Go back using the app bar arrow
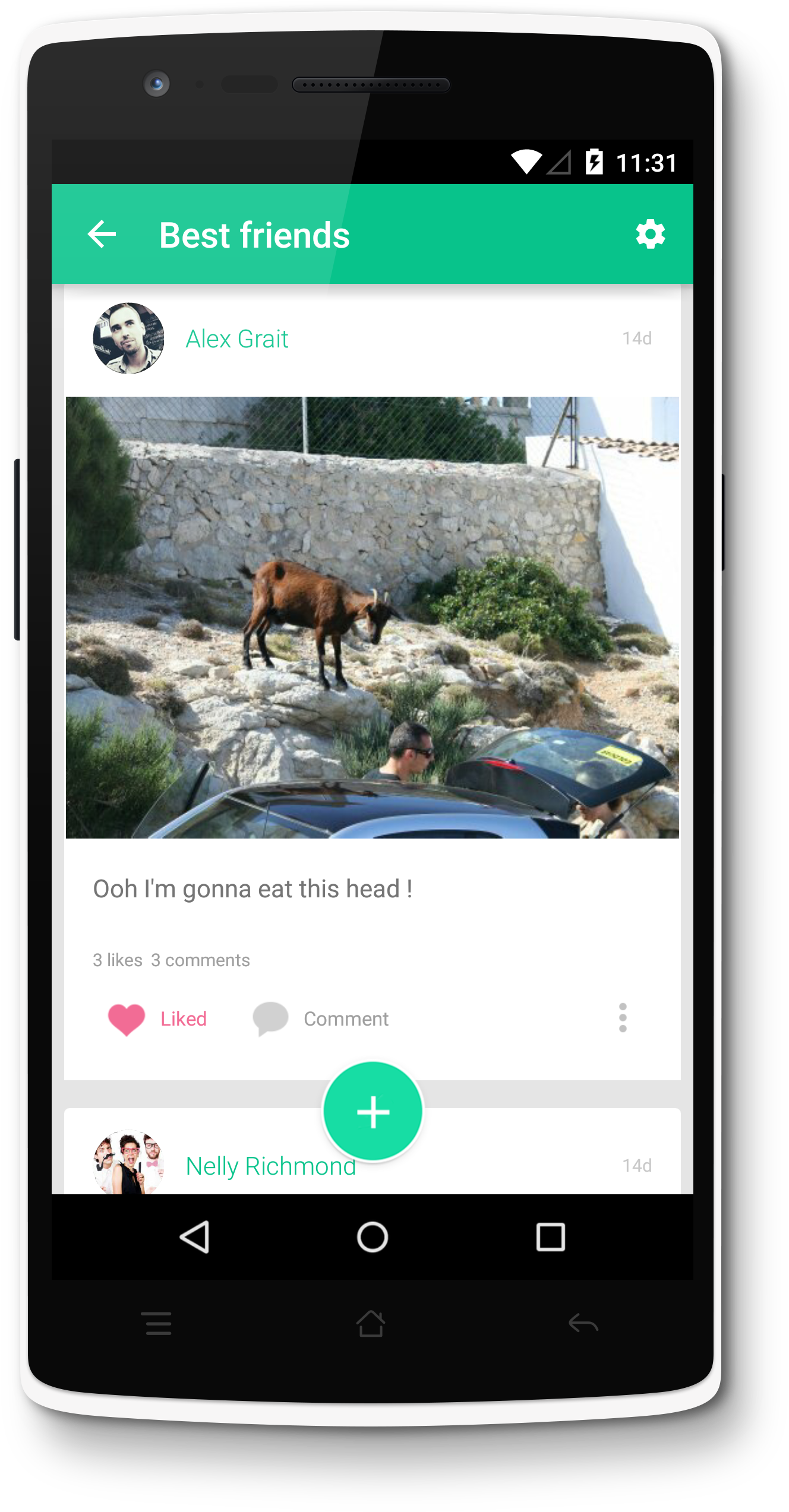Screen dimensions: 789x1512 click(x=102, y=234)
